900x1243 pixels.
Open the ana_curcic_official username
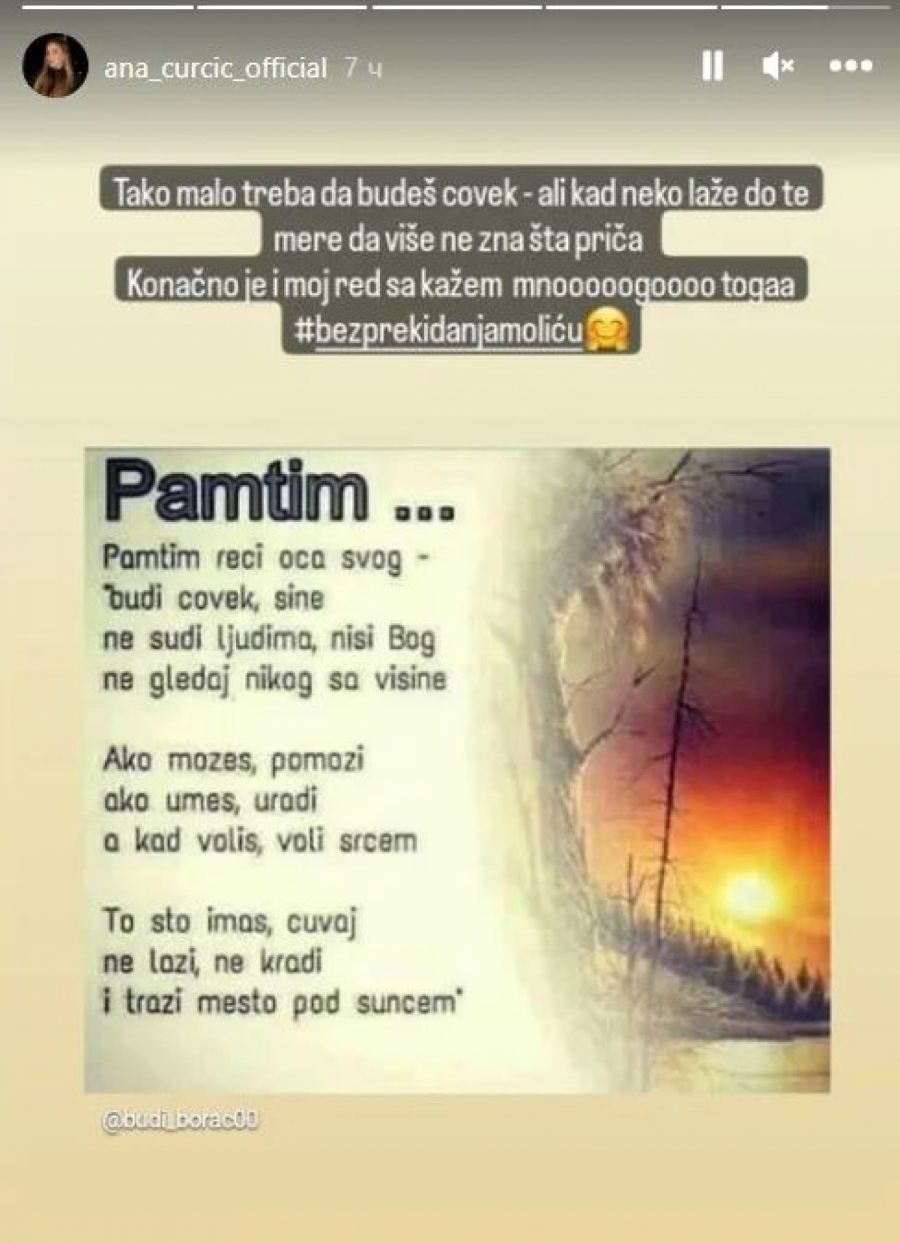(x=214, y=68)
